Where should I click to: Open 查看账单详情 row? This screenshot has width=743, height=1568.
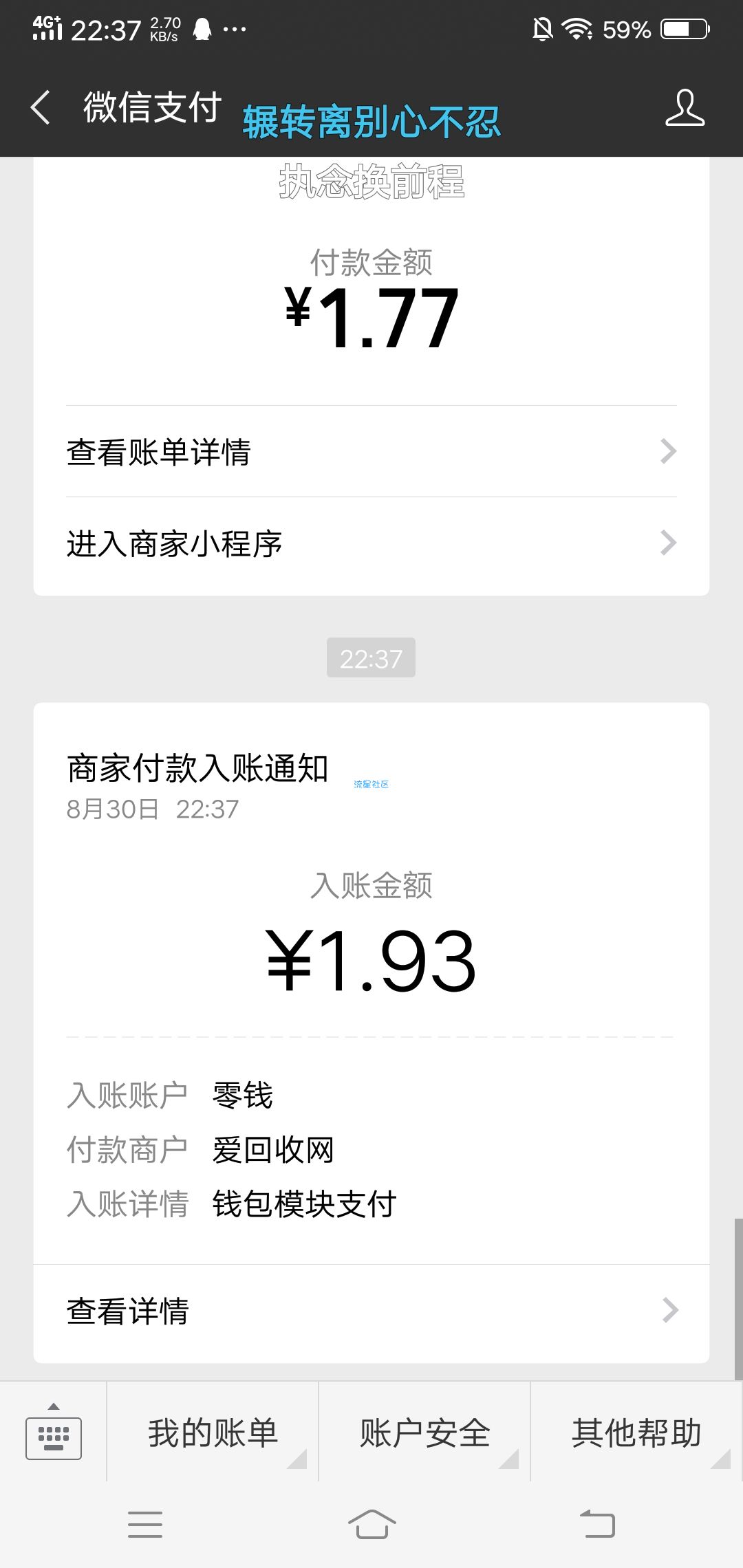point(371,452)
